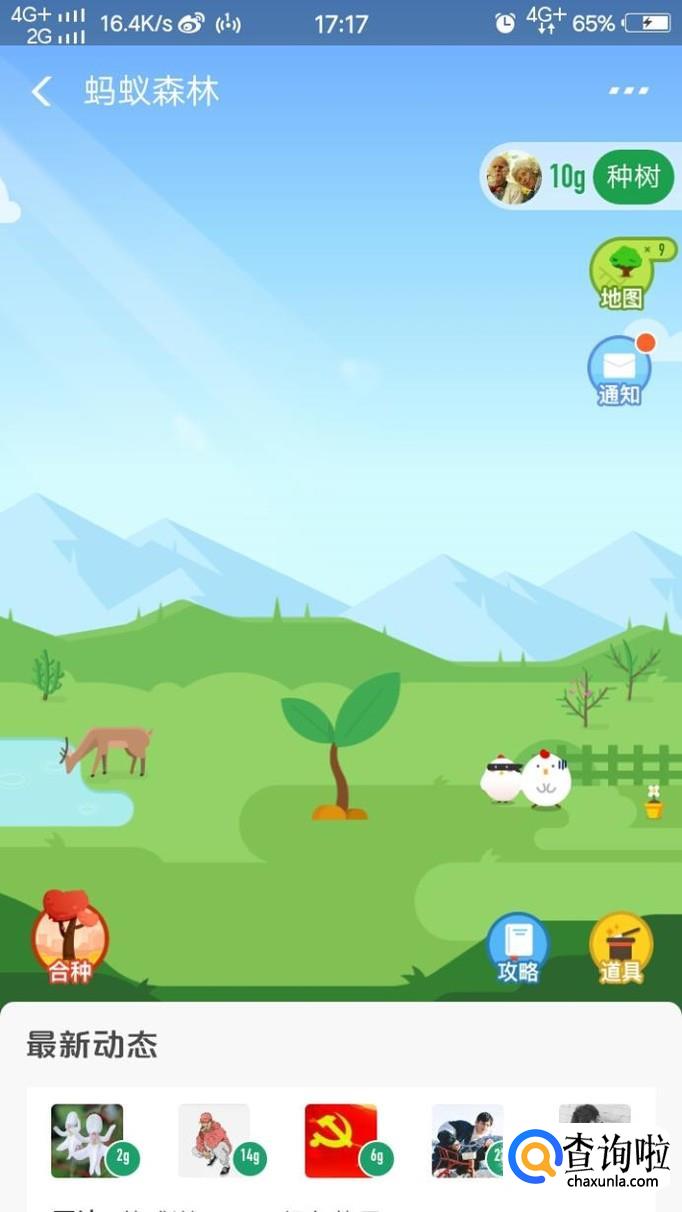The height and width of the screenshot is (1212, 682).
Task: Tap the sapling tree in the forest
Action: click(341, 745)
